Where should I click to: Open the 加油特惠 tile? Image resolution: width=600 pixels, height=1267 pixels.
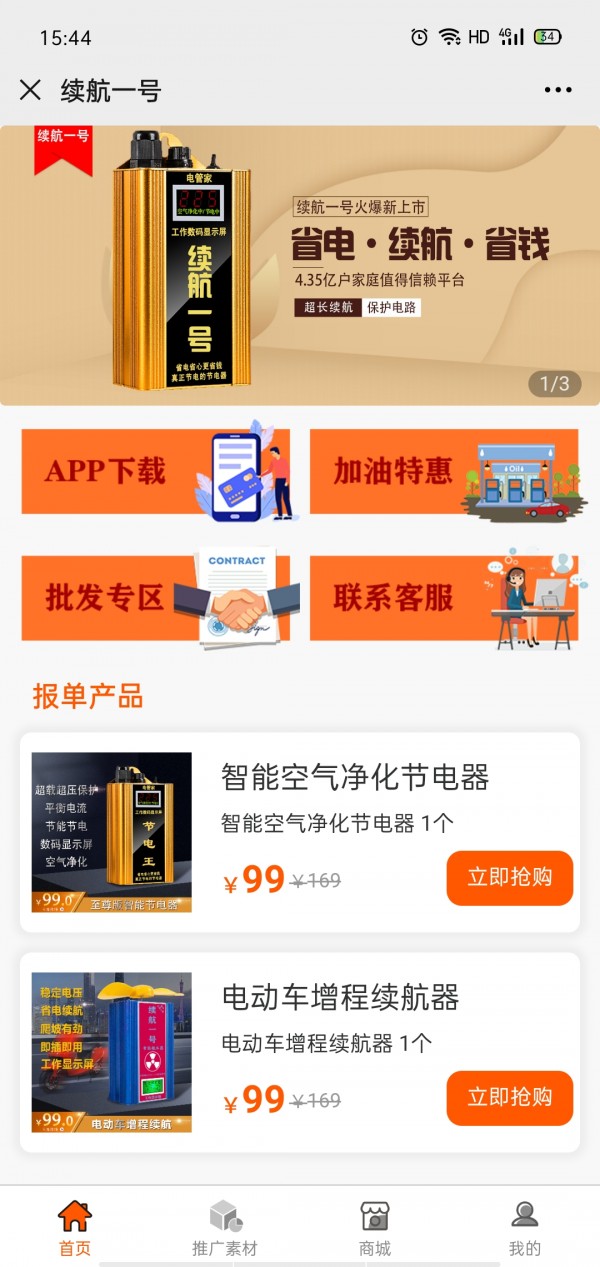443,471
